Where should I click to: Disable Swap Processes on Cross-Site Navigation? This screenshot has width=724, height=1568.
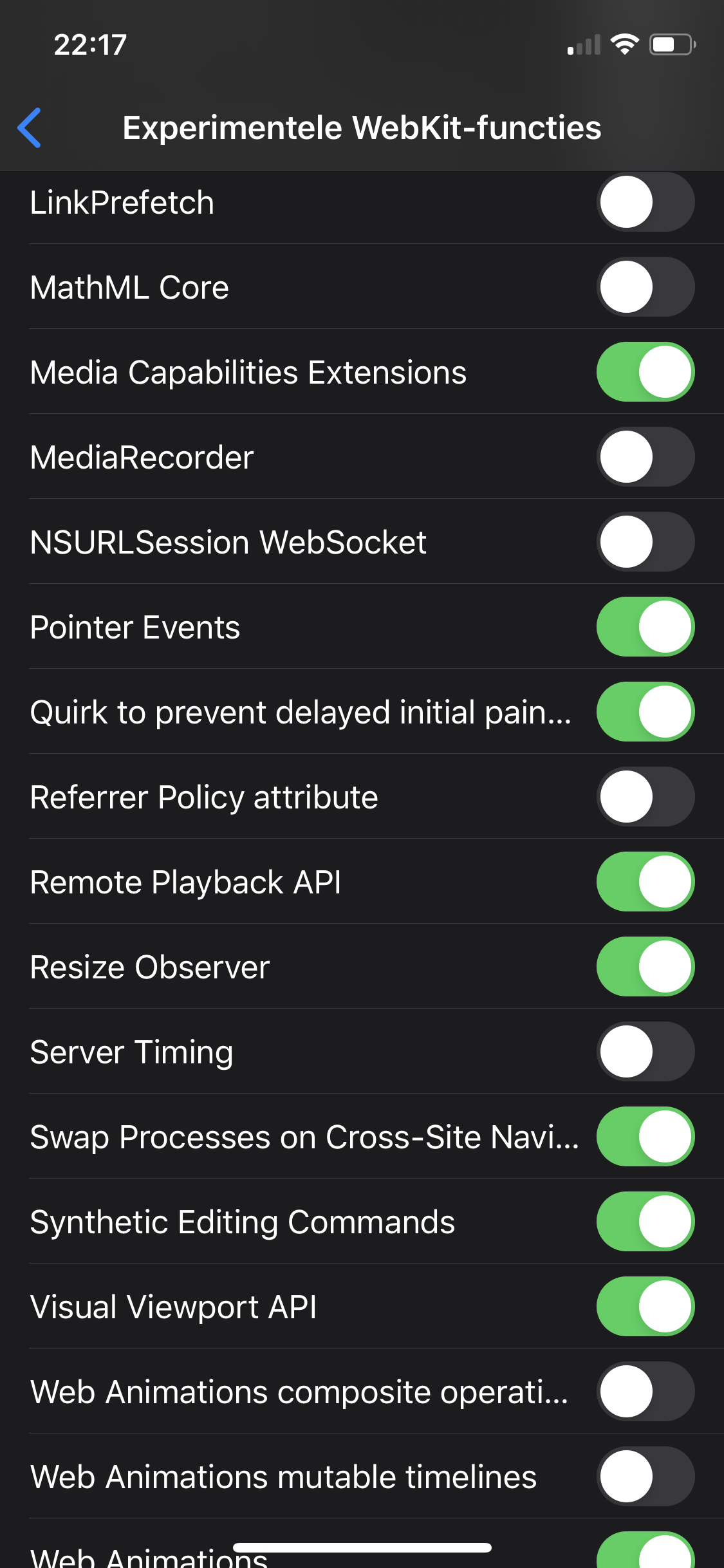(645, 1137)
